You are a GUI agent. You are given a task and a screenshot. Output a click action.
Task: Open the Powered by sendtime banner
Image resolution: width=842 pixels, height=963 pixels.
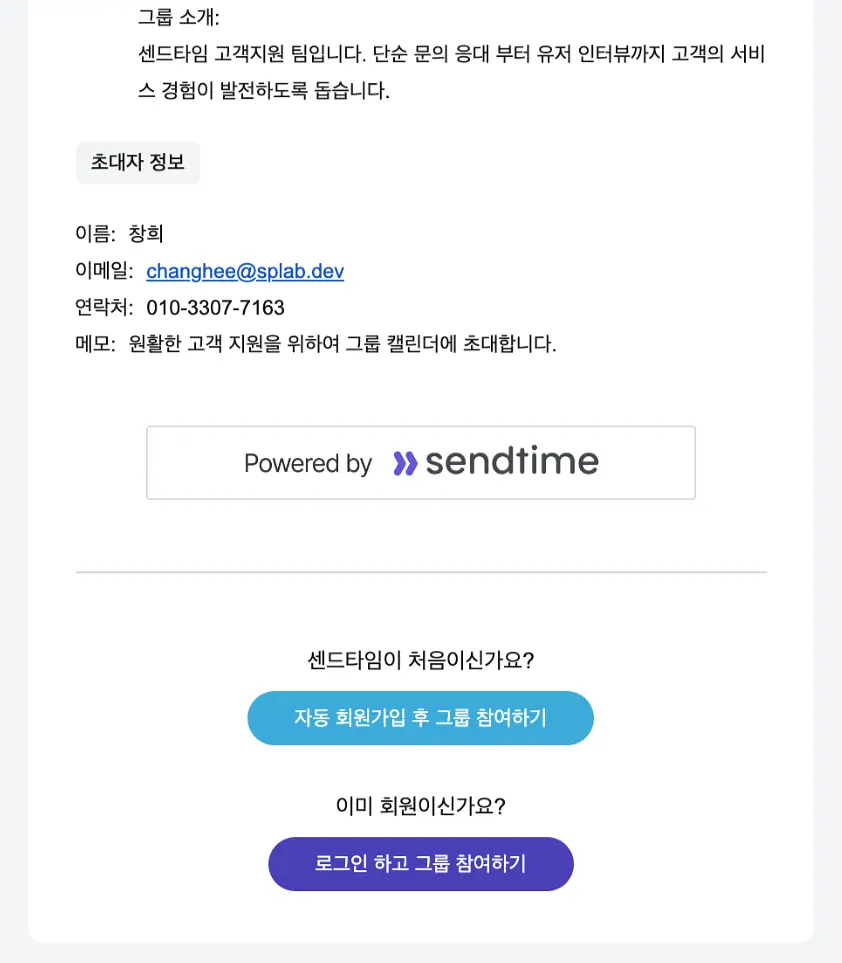pos(421,462)
